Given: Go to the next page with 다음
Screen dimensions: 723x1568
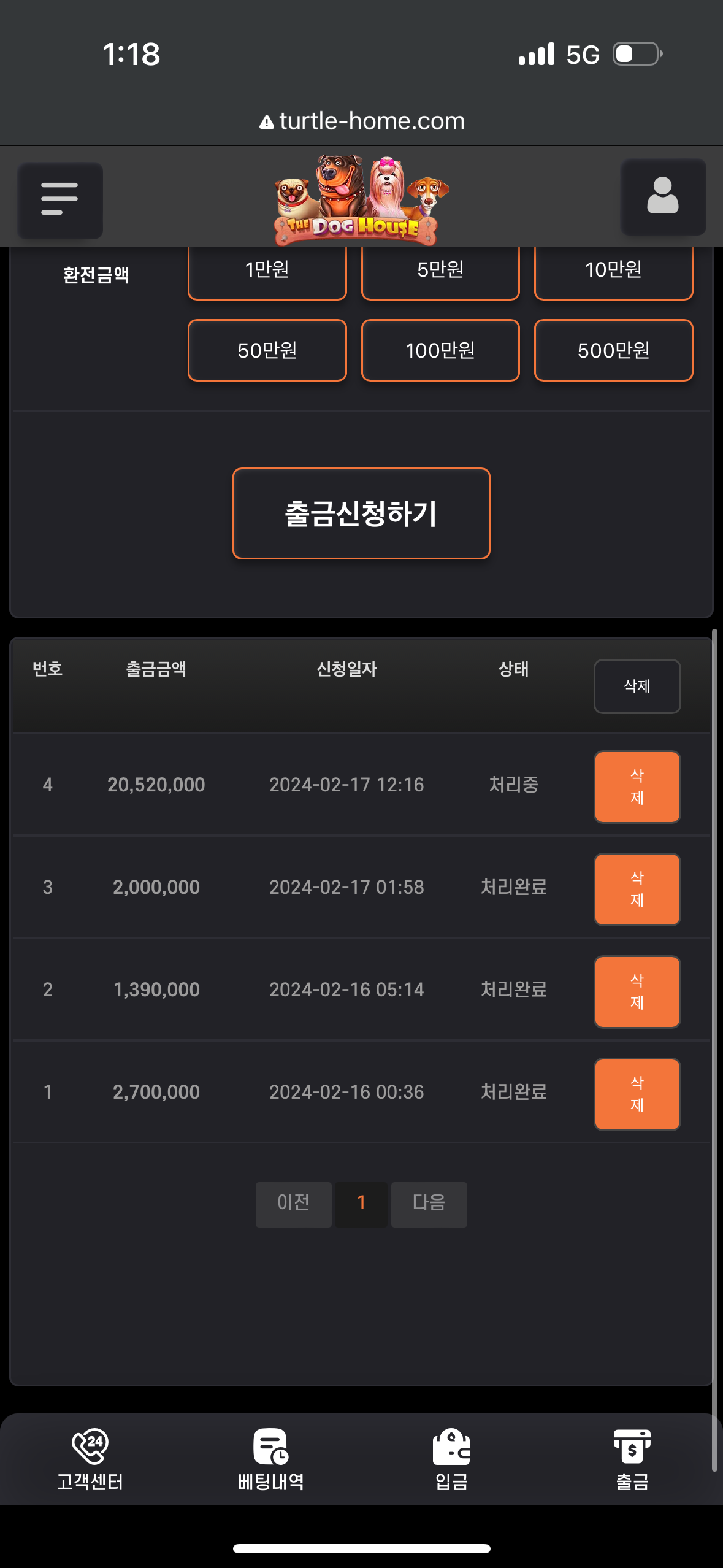Looking at the screenshot, I should coord(429,1204).
